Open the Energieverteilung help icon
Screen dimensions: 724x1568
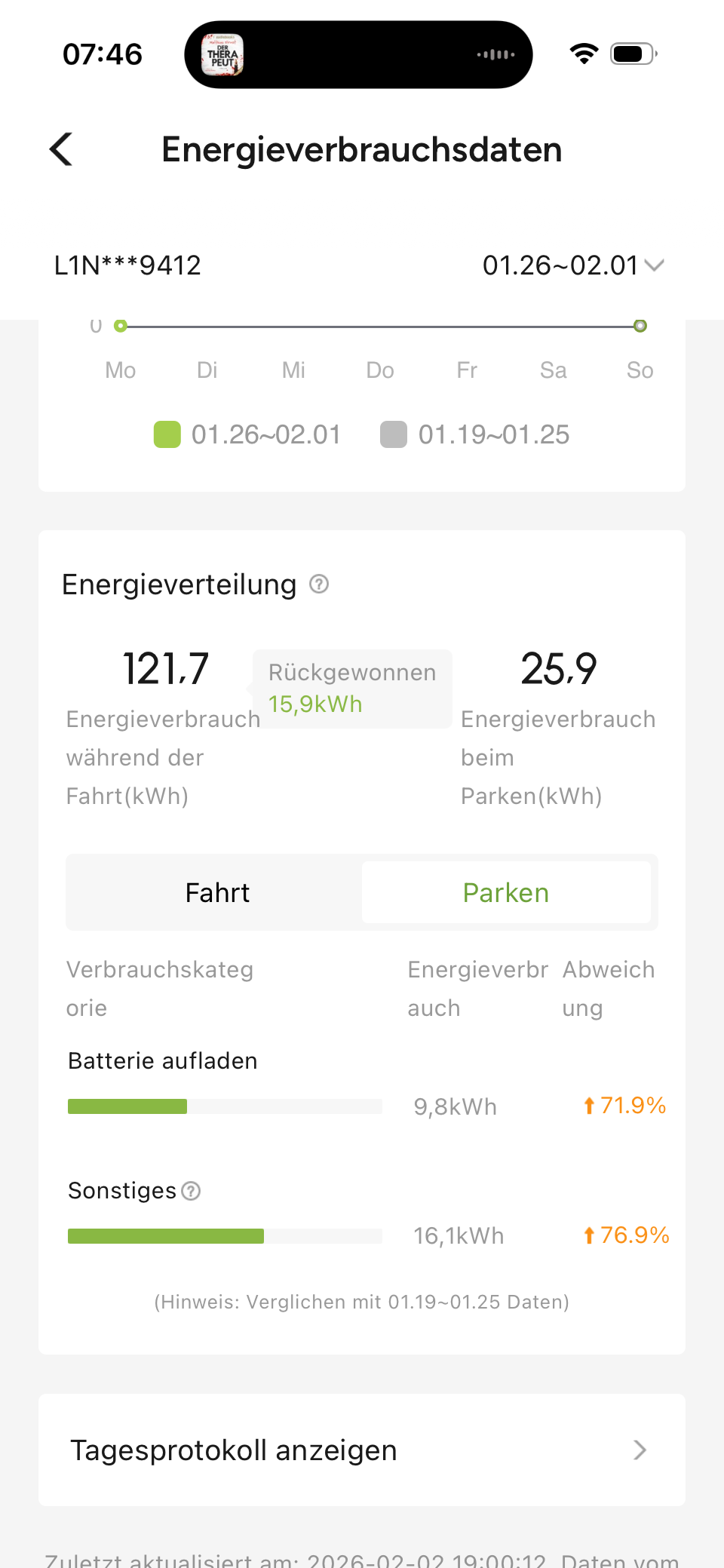click(x=319, y=585)
